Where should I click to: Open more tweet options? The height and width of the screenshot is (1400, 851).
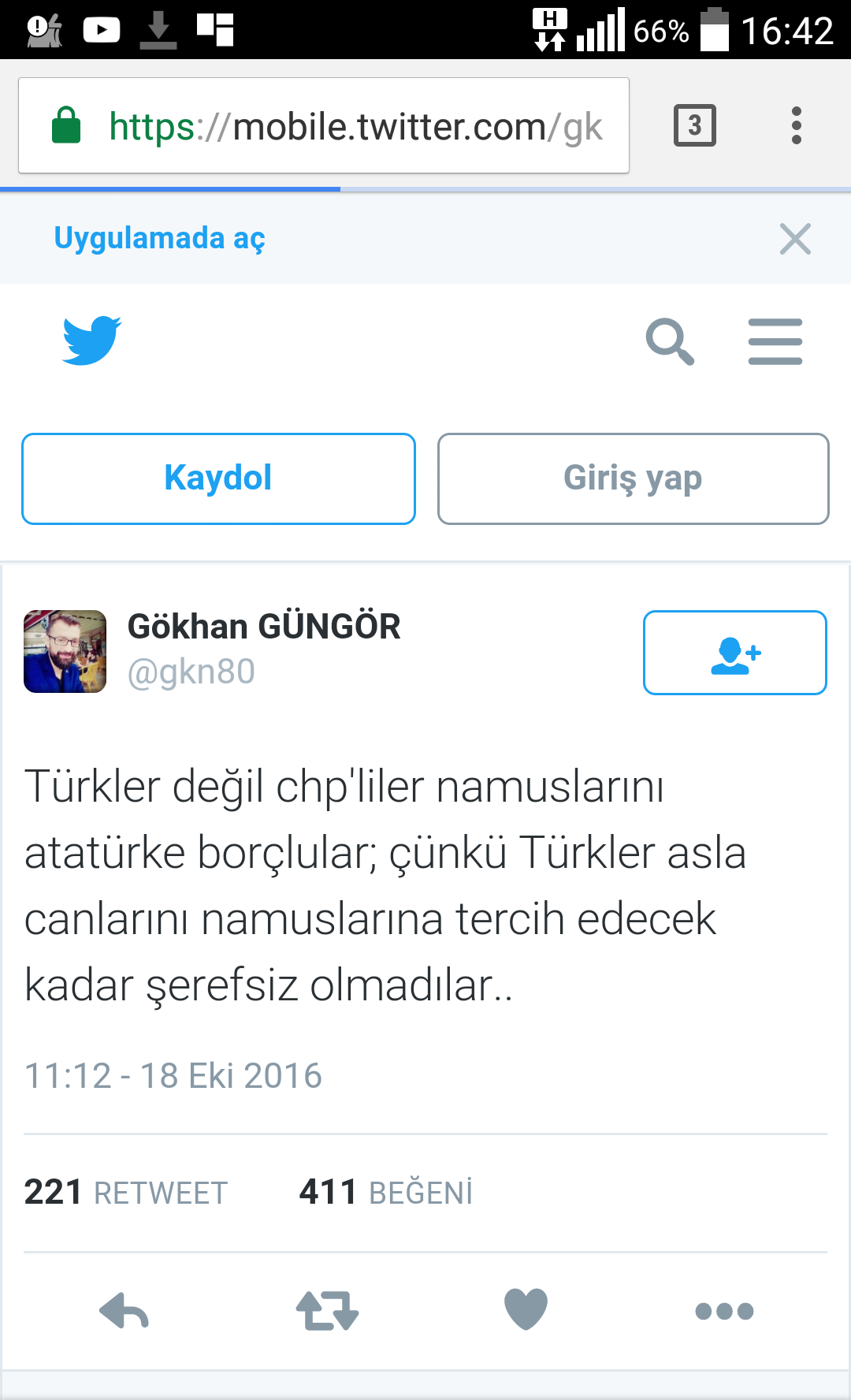pos(724,1312)
